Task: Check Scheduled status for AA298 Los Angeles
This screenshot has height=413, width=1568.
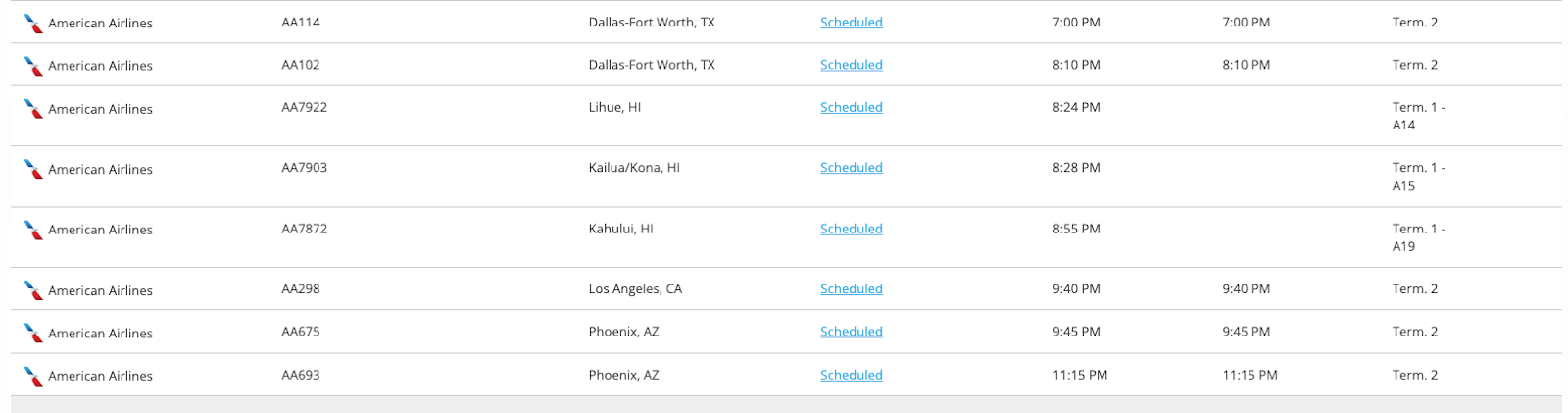Action: point(851,289)
